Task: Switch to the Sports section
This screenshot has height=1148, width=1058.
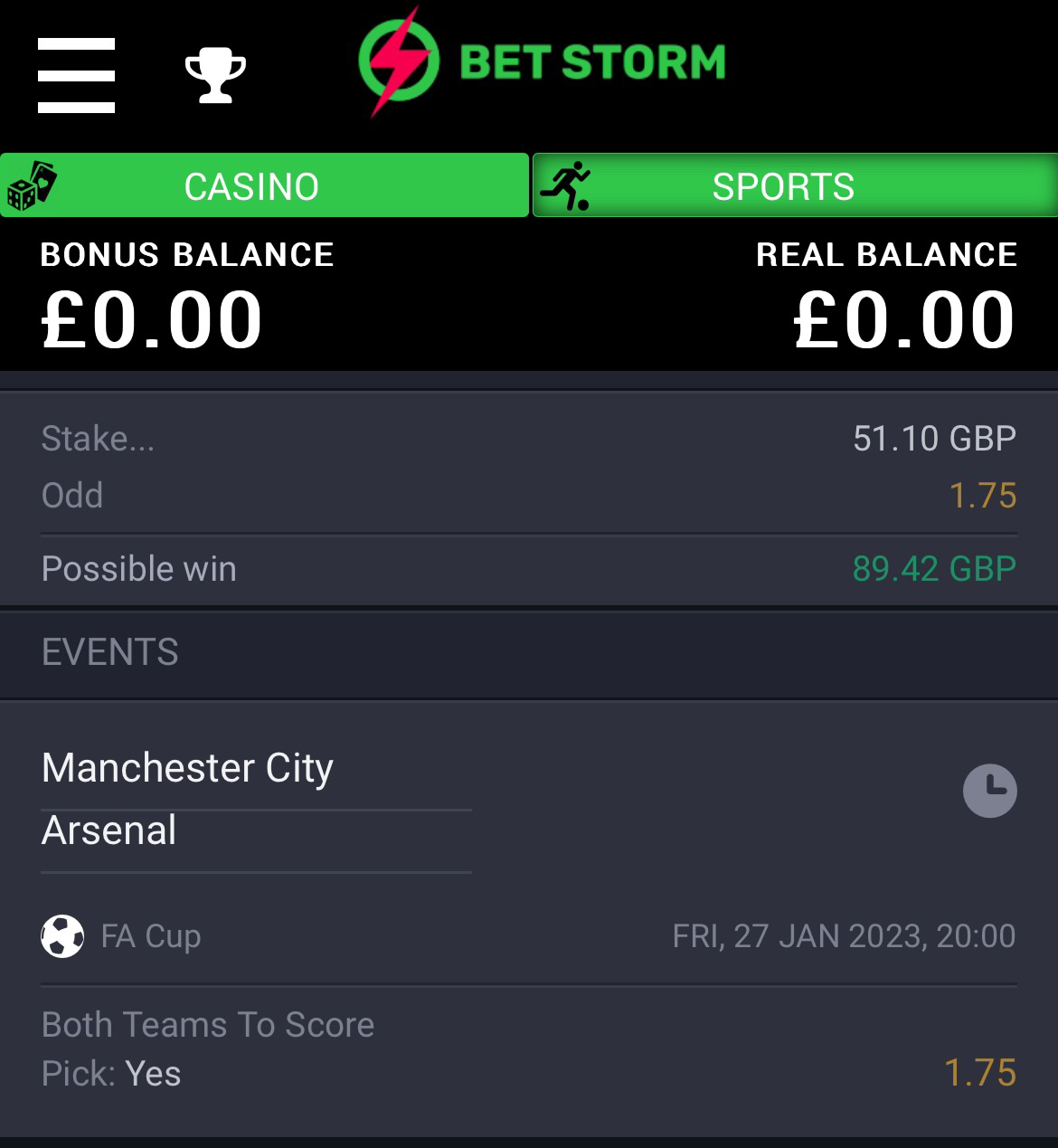Action: tap(795, 186)
